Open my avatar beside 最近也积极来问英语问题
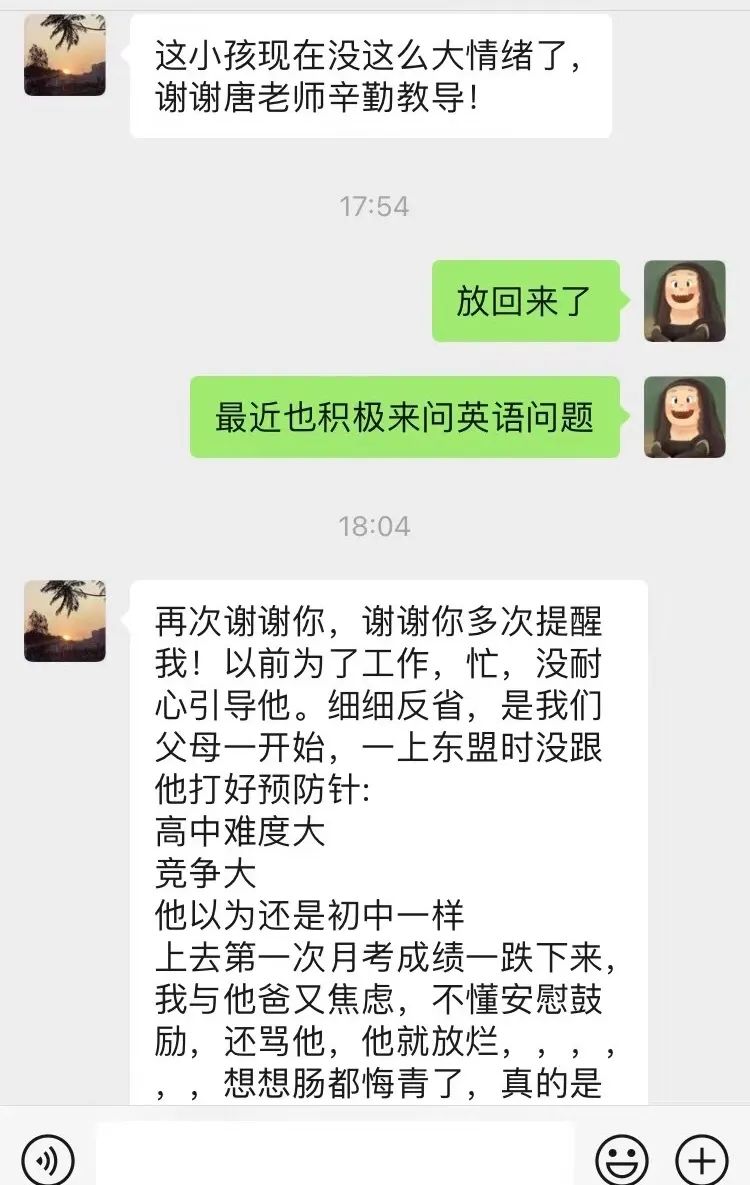 pyautogui.click(x=684, y=417)
